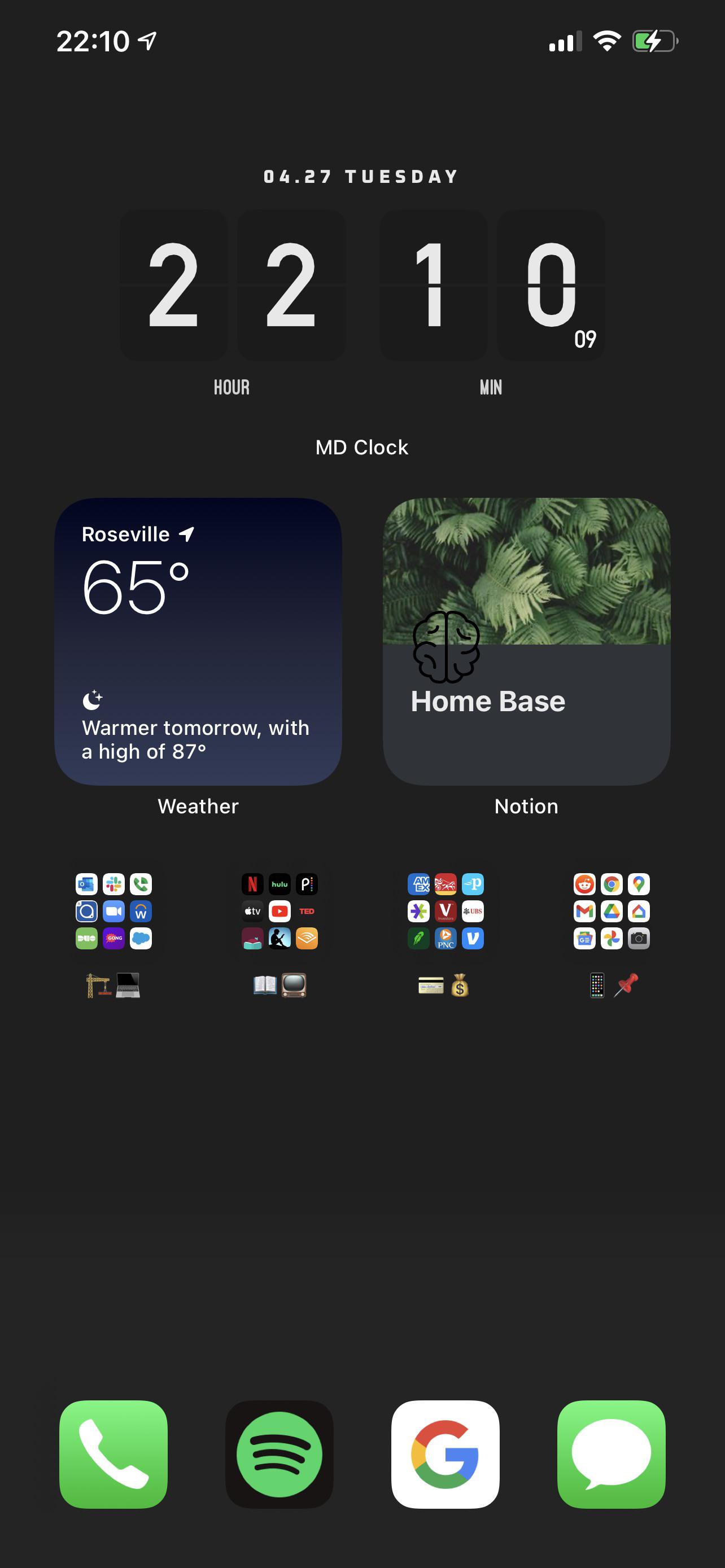Expand the finance apps folder

pyautogui.click(x=446, y=911)
